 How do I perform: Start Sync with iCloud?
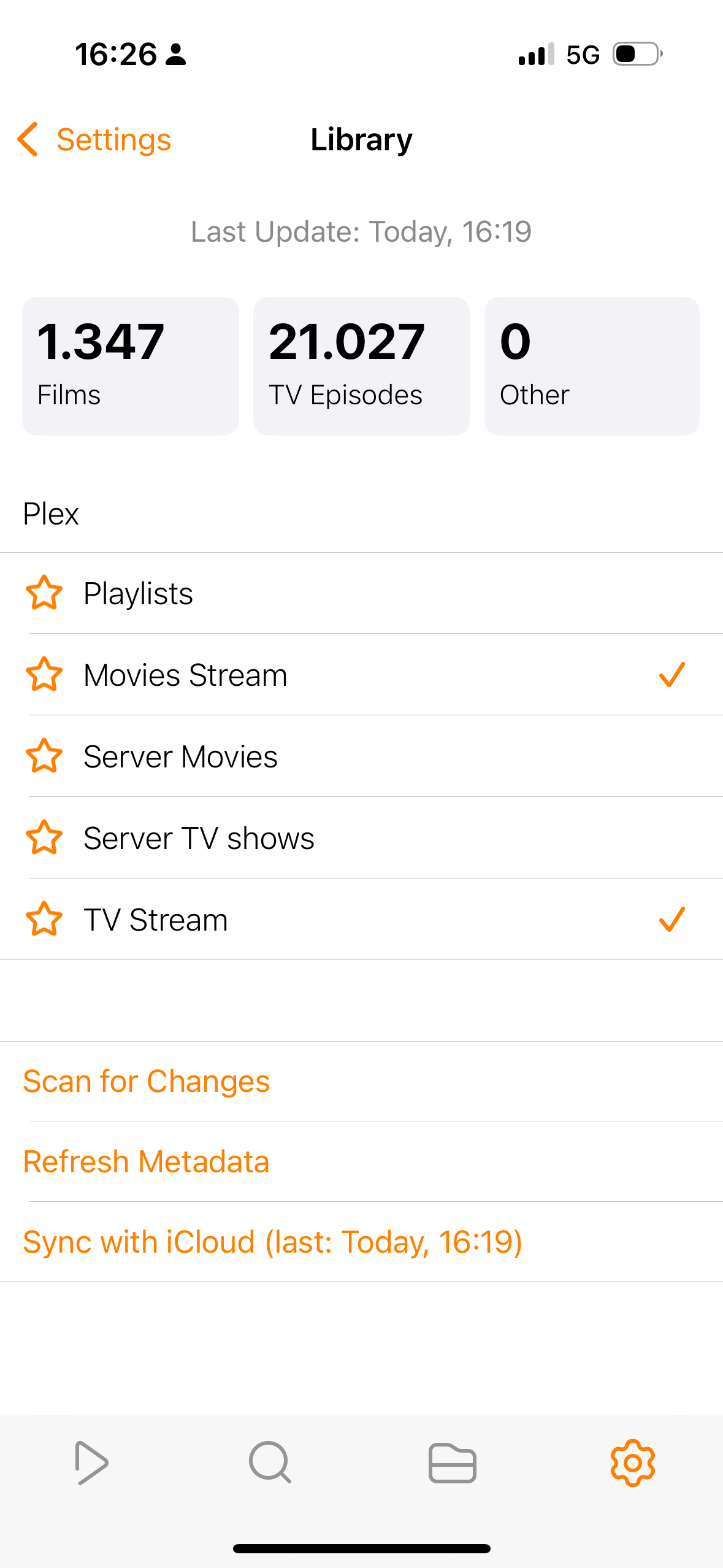tap(273, 1242)
